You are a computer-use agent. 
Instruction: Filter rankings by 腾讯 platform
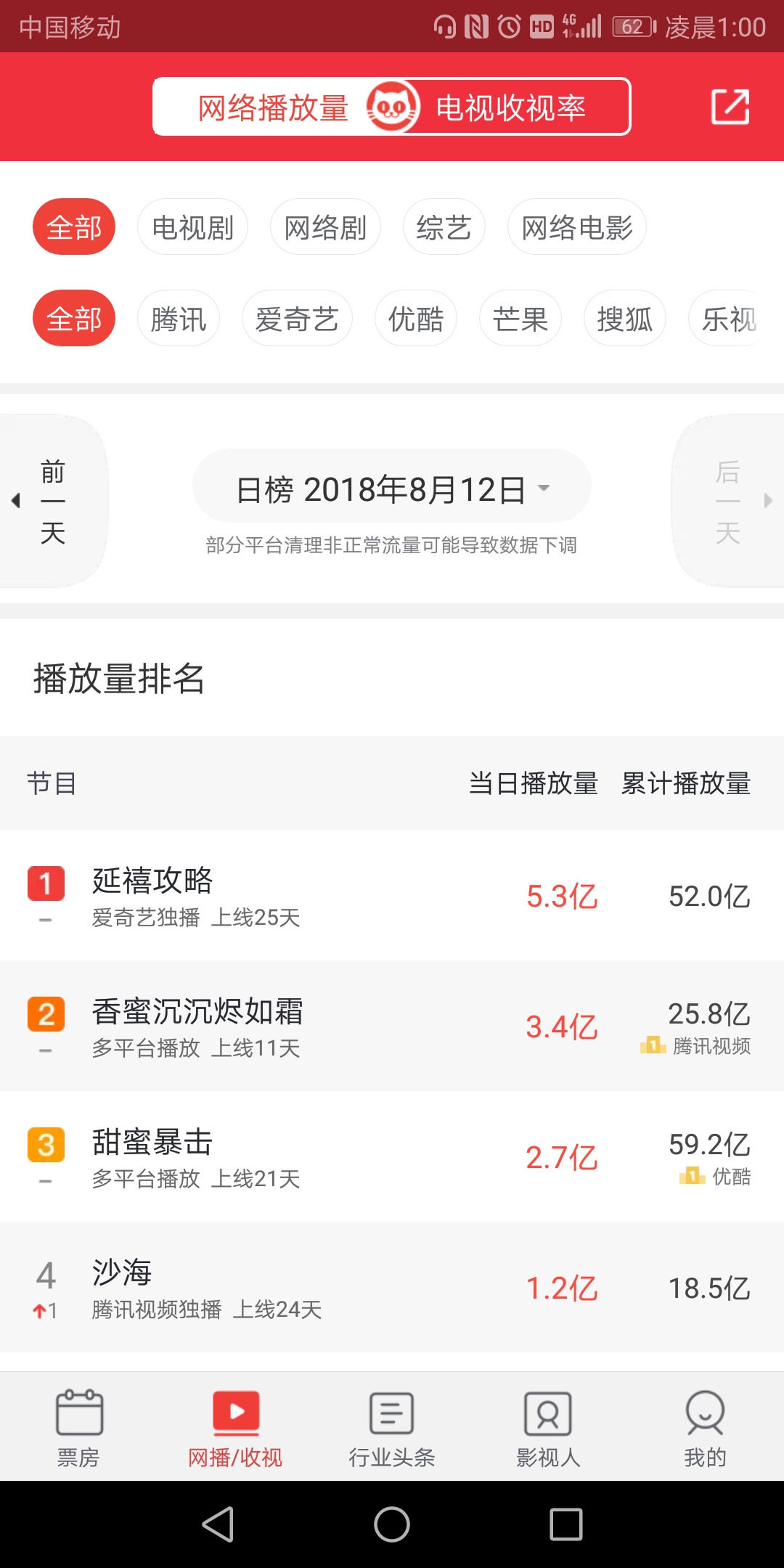tap(179, 319)
